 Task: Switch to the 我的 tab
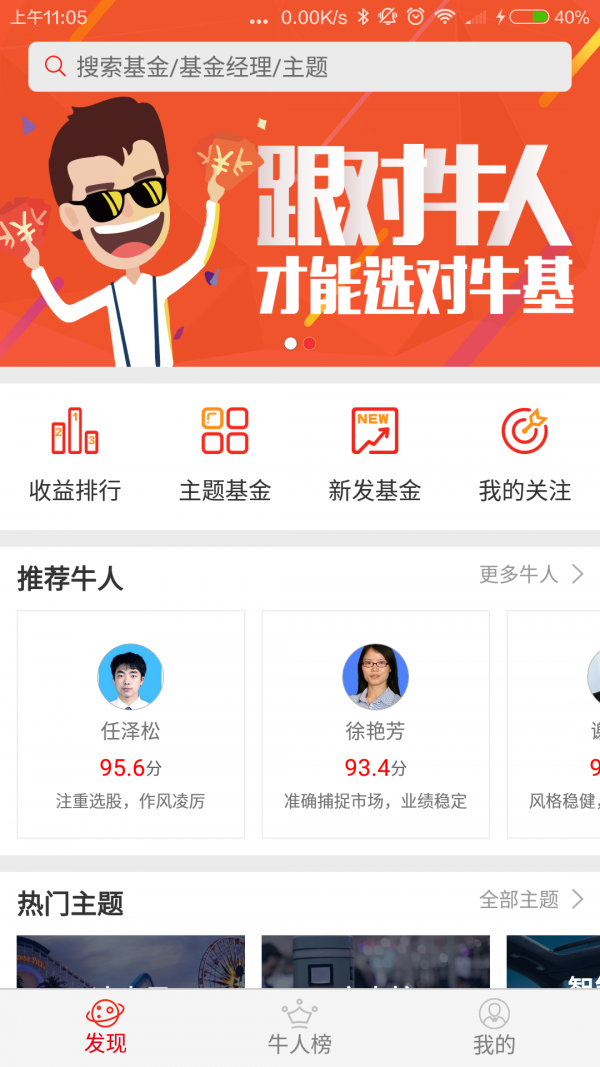(494, 1029)
